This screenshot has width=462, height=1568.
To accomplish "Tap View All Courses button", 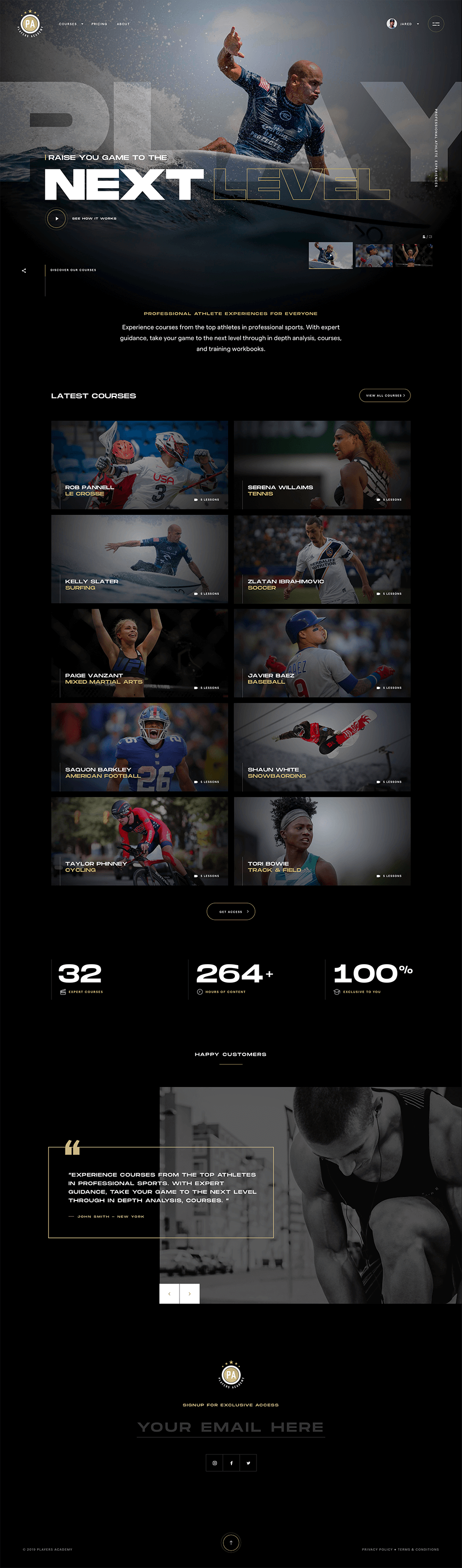I will [x=385, y=395].
